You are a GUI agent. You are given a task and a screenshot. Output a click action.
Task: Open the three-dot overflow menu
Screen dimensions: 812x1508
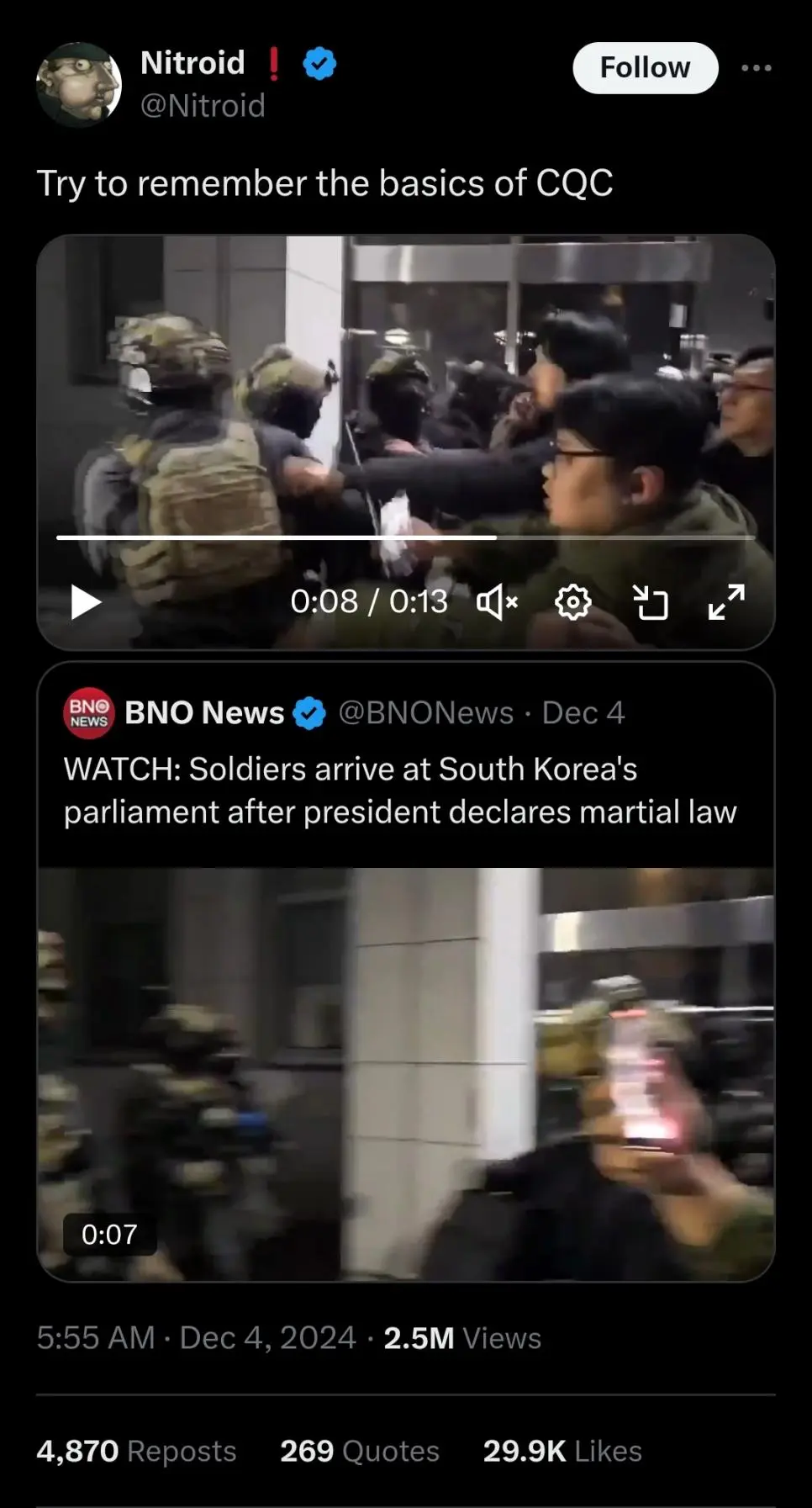(756, 68)
